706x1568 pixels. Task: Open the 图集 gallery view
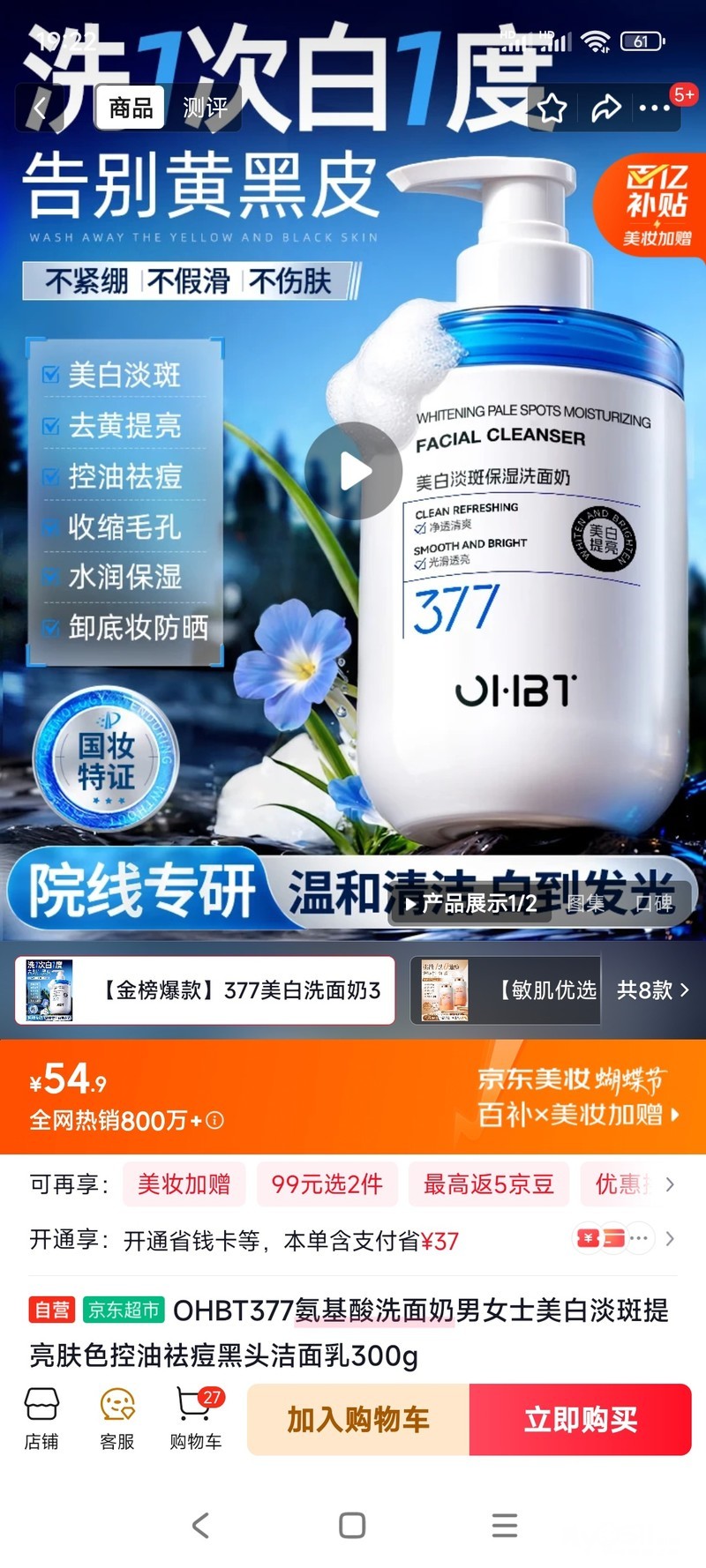click(x=586, y=903)
